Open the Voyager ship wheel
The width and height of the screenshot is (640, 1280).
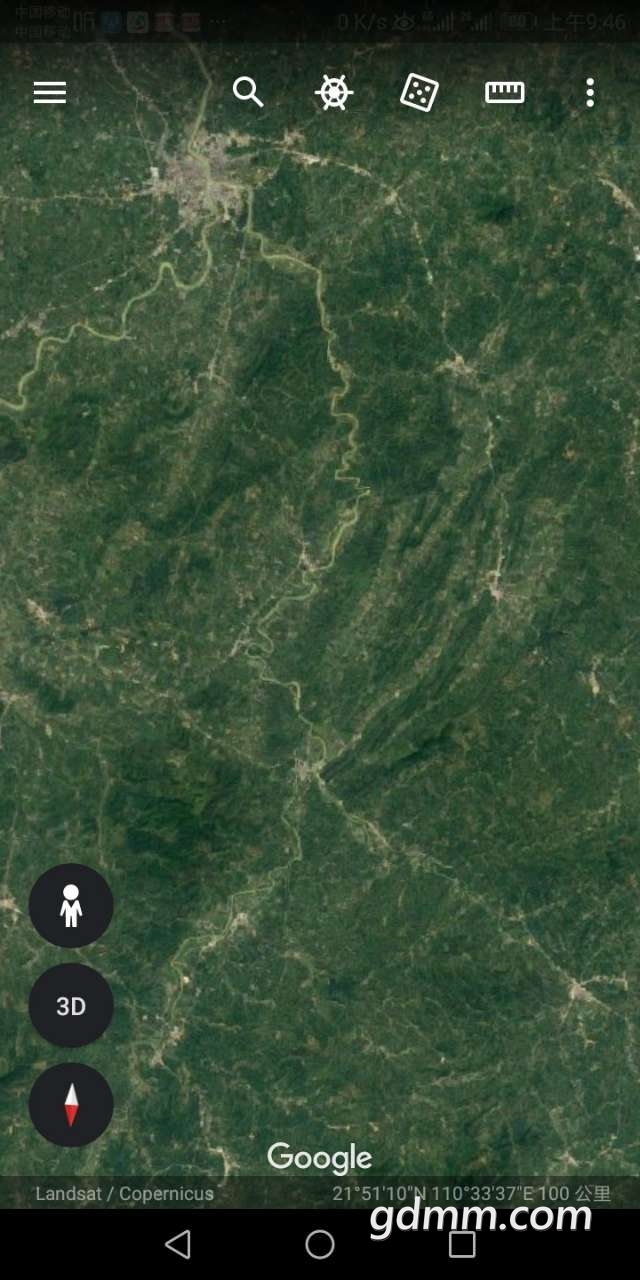point(334,93)
